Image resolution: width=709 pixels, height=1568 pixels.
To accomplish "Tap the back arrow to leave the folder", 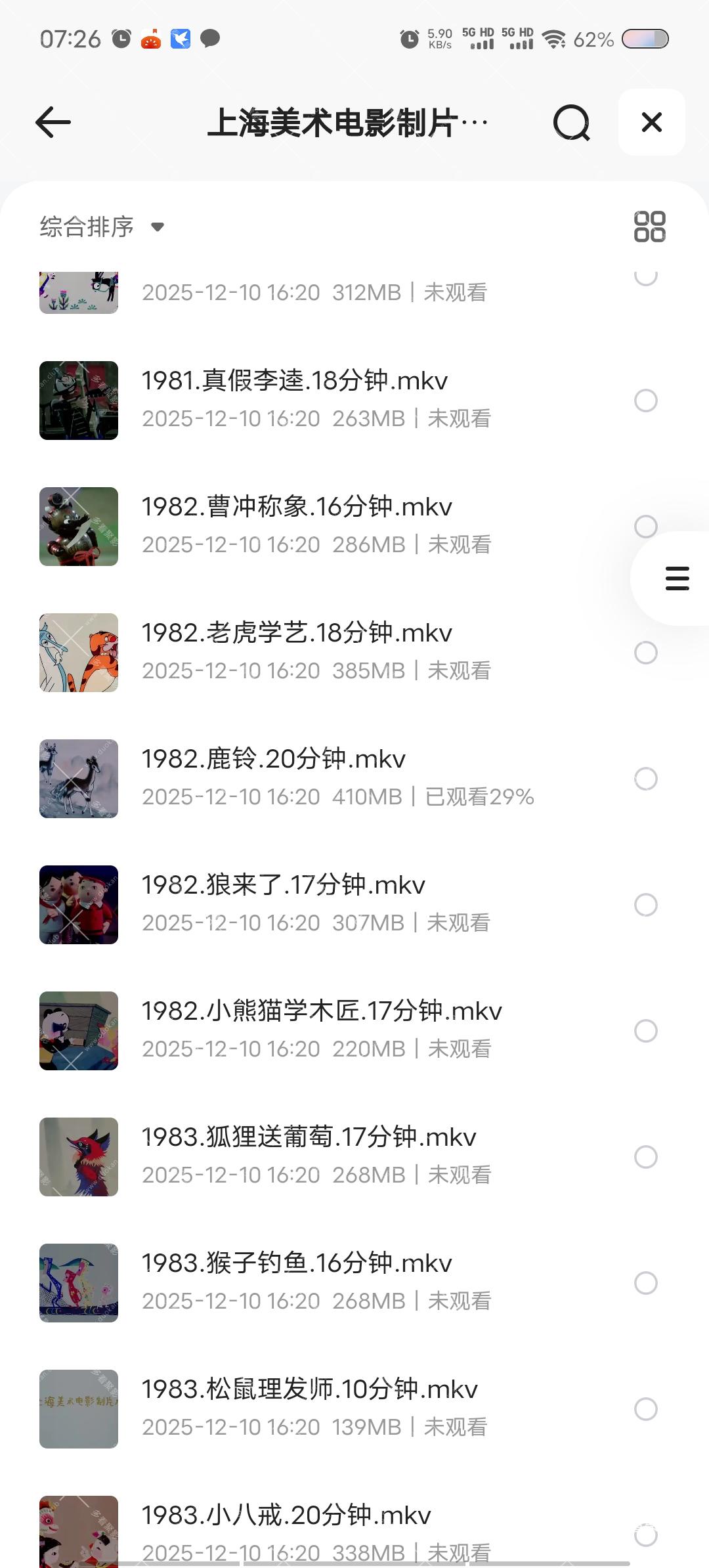I will point(53,122).
